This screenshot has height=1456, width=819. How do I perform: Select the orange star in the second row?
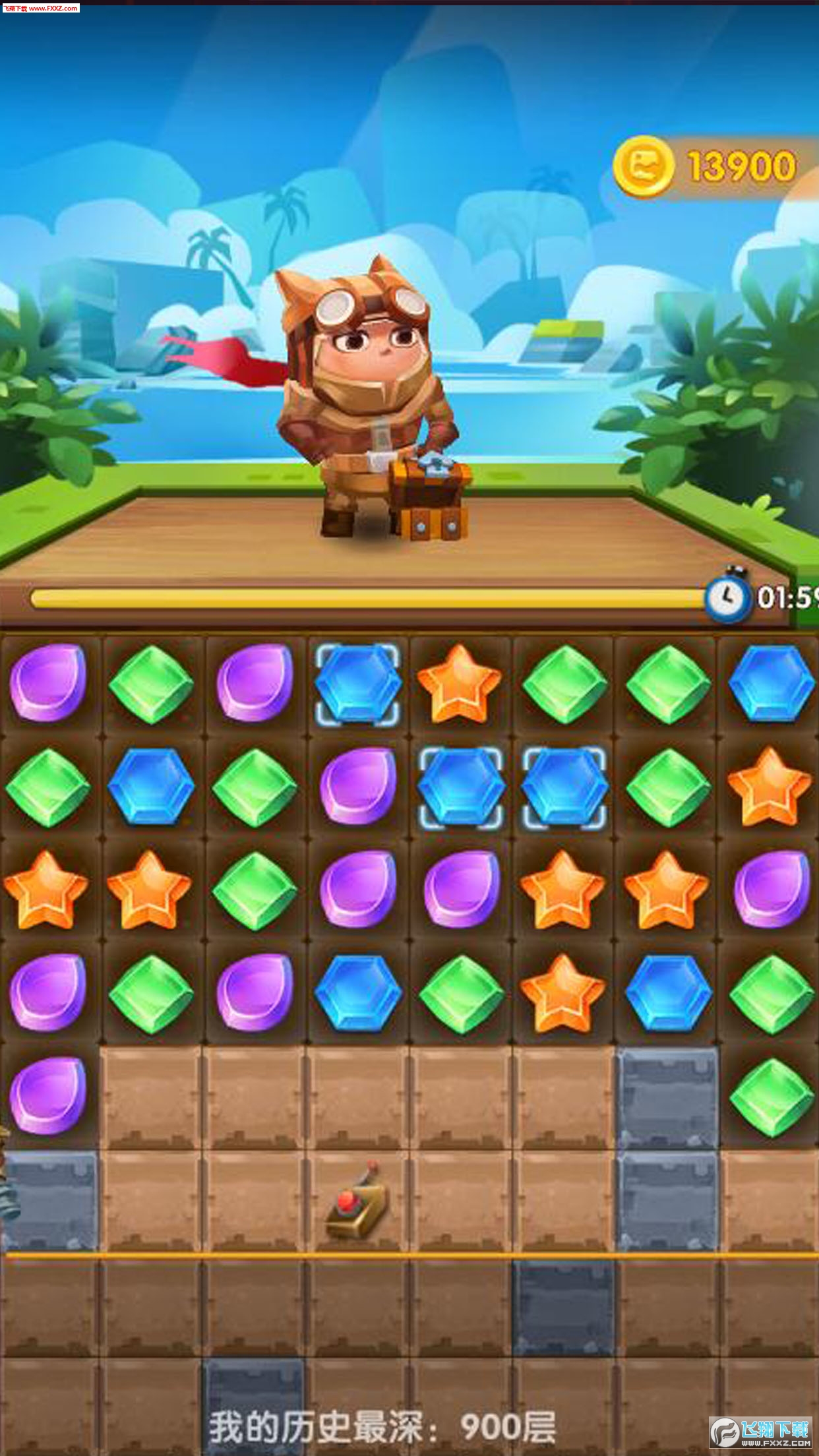coord(769,786)
